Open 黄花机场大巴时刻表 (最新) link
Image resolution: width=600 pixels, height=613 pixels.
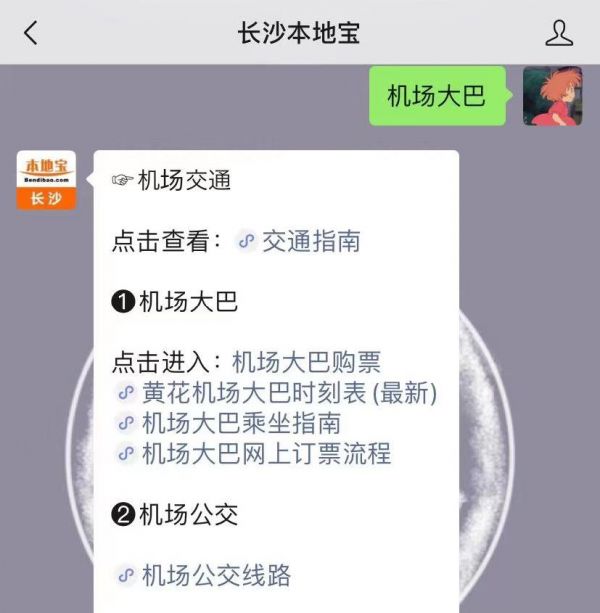(x=290, y=392)
